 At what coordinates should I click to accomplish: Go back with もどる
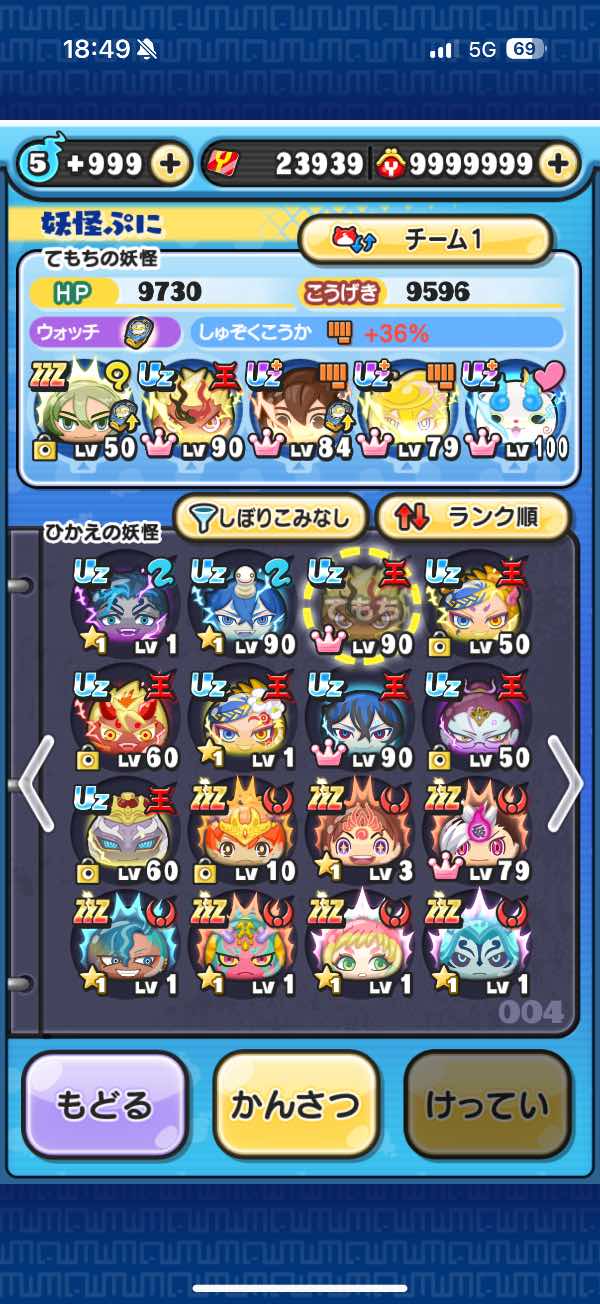(105, 1105)
